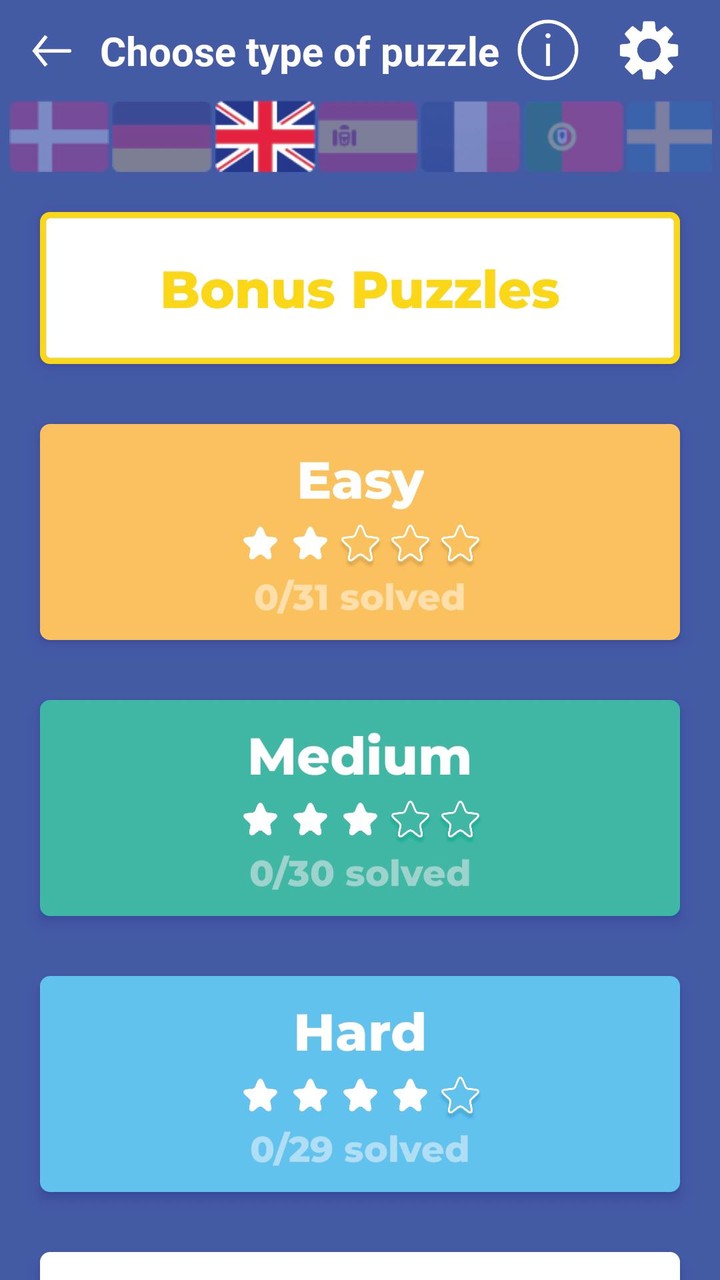This screenshot has height=1280, width=720.
Task: Open the info dialog
Action: 547,51
